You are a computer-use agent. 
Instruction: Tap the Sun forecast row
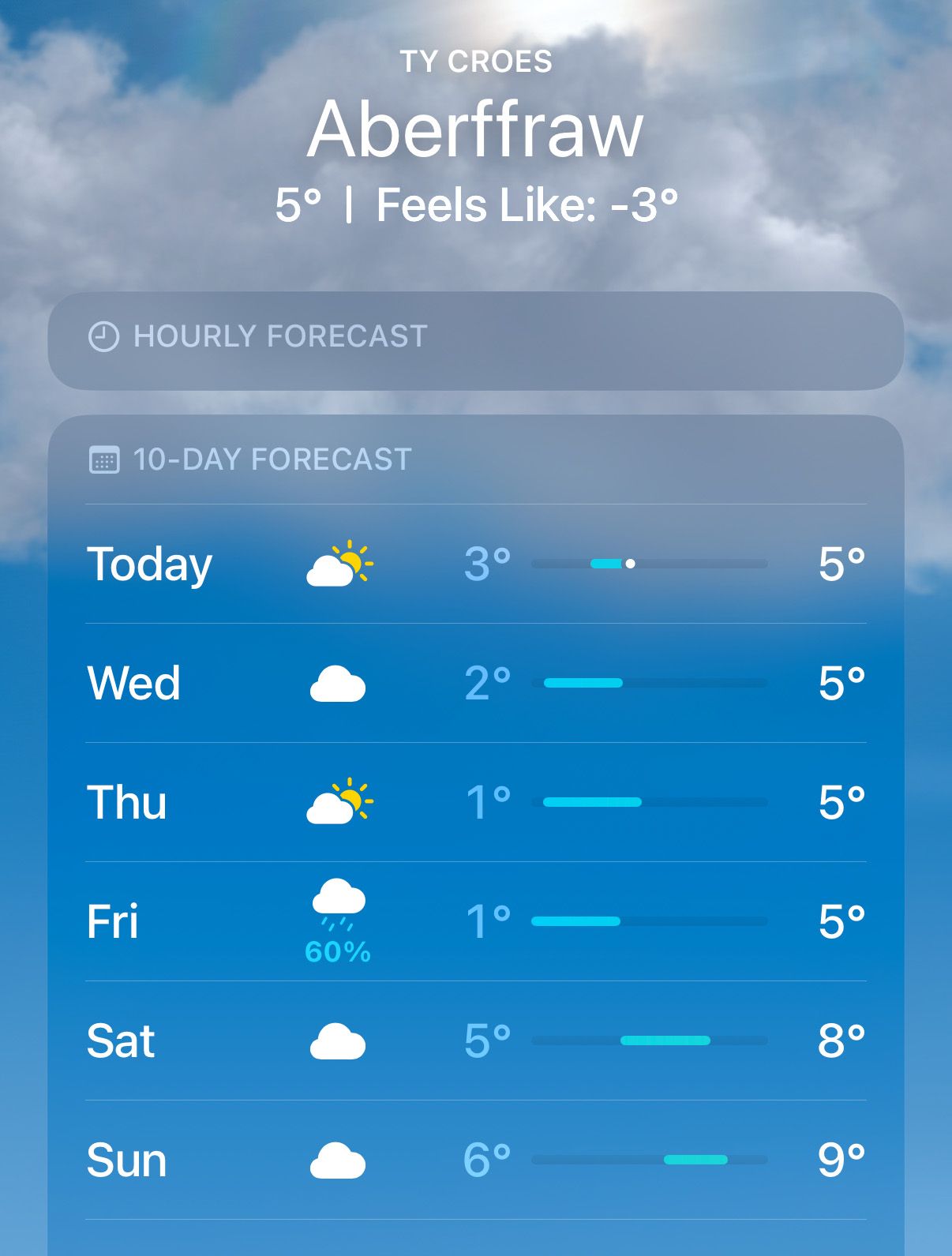point(475,1160)
